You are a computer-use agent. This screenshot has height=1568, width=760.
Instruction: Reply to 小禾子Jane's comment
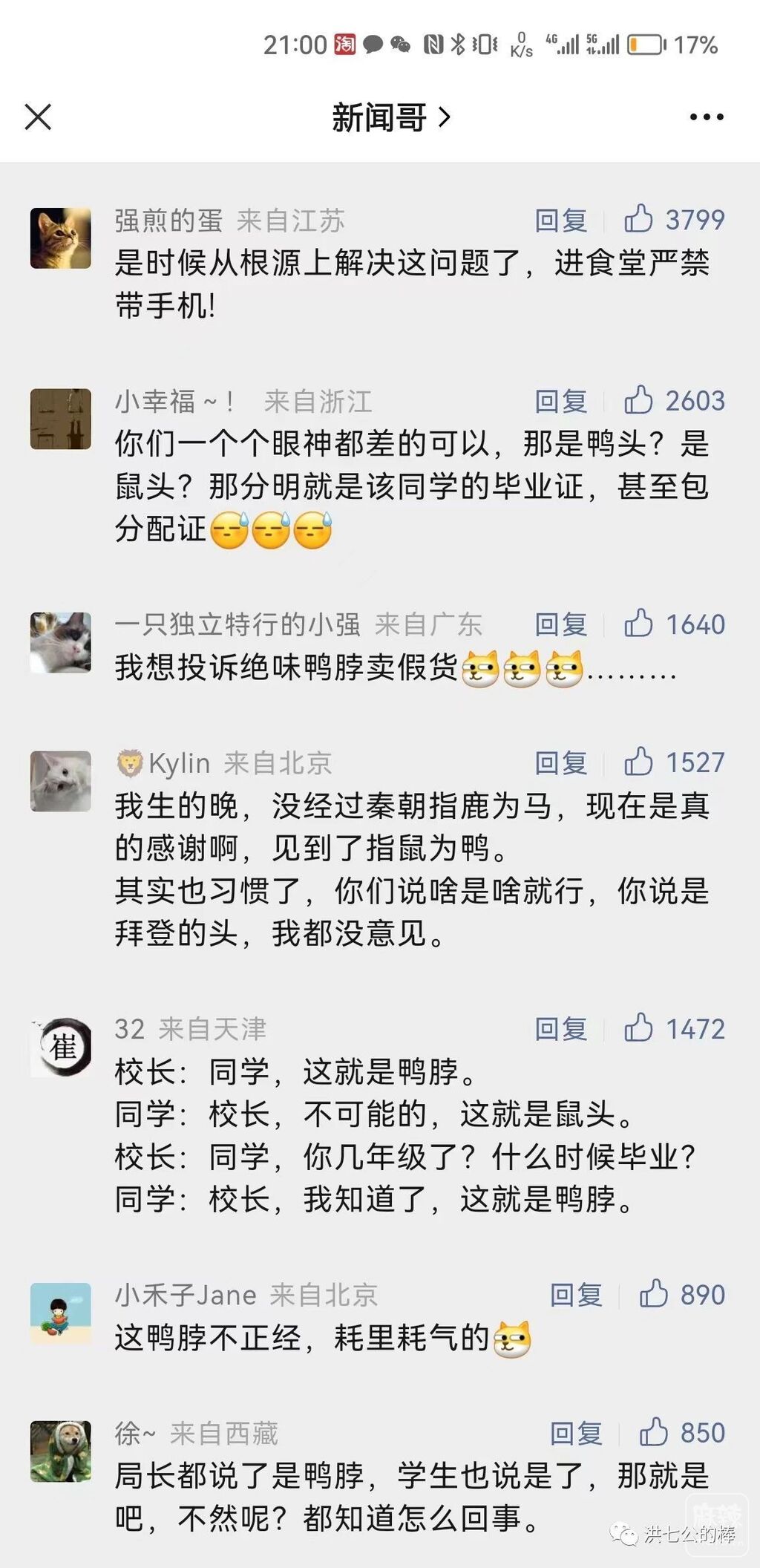click(576, 1296)
